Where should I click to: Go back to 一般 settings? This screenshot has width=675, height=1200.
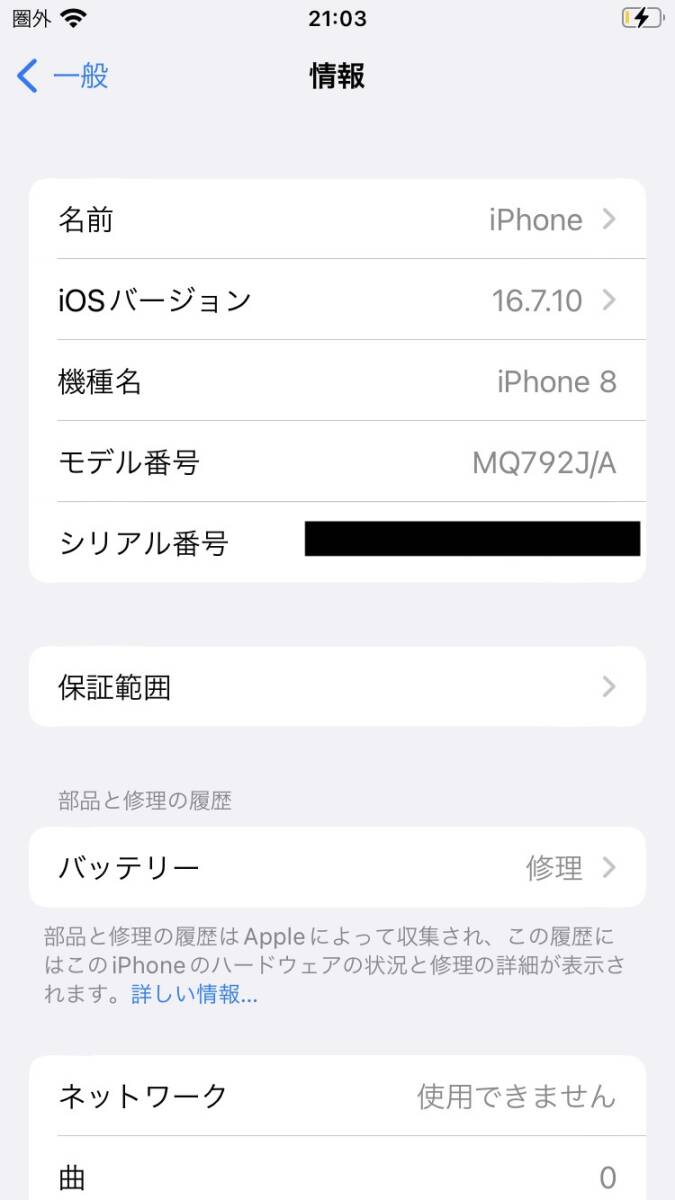point(63,76)
